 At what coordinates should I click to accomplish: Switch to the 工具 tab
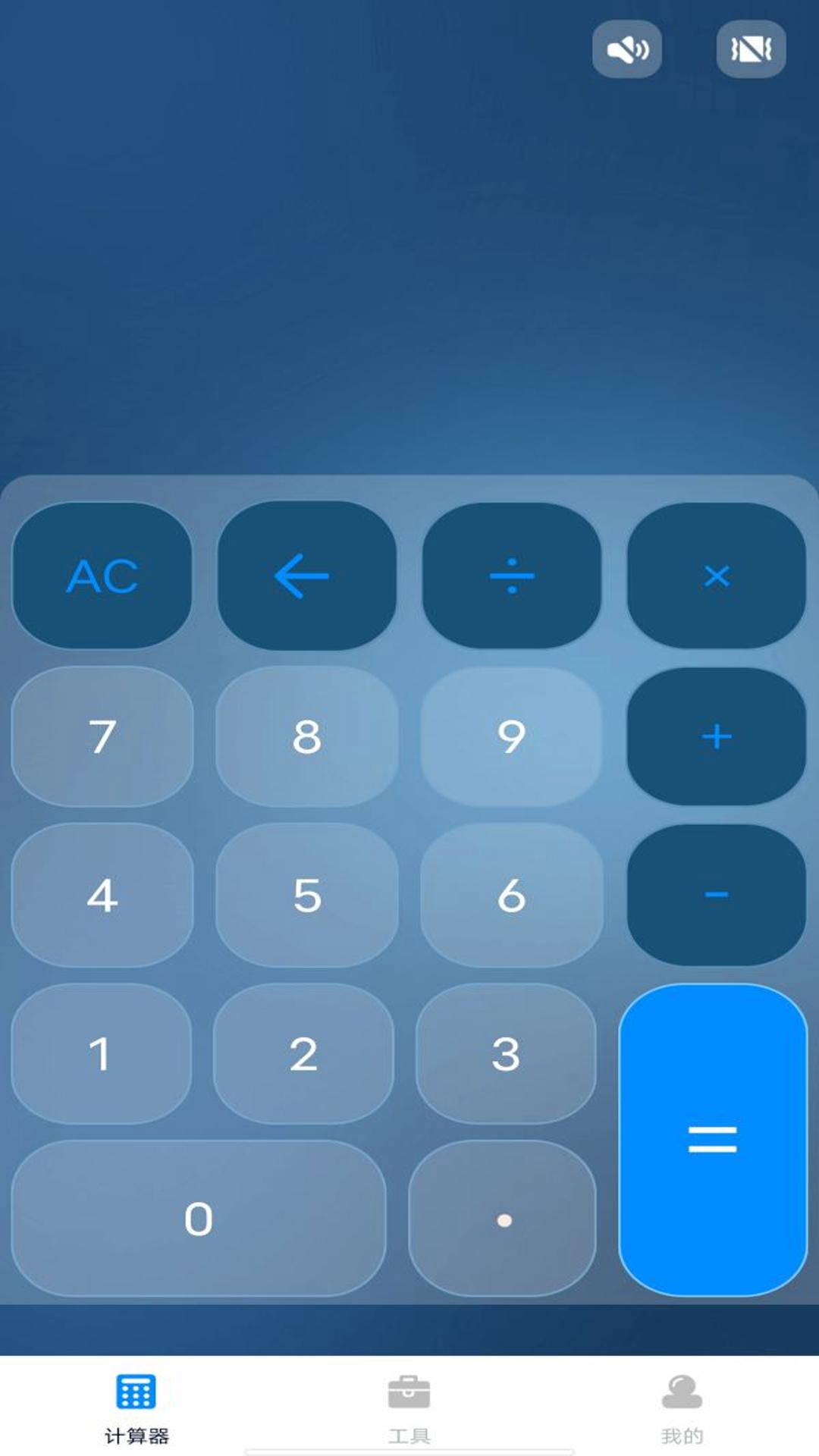coord(409,1407)
